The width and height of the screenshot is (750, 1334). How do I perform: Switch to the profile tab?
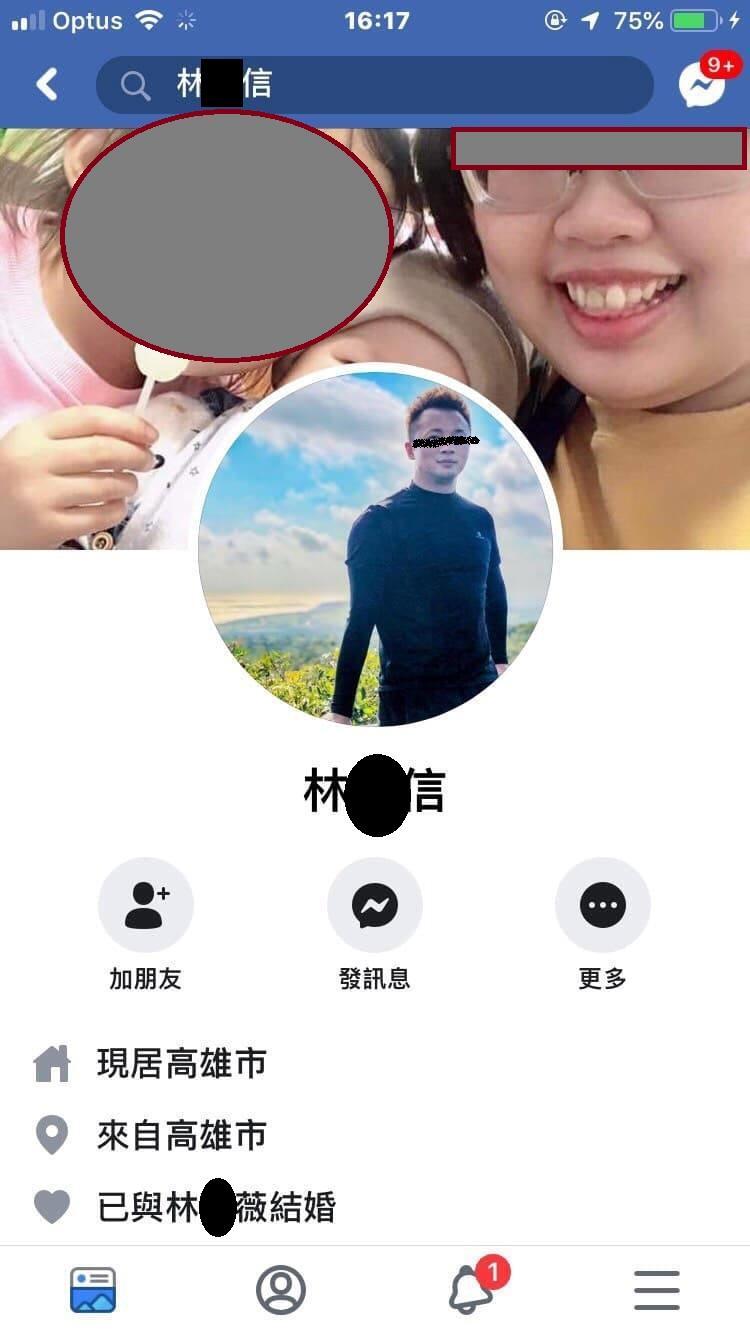pos(281,1290)
